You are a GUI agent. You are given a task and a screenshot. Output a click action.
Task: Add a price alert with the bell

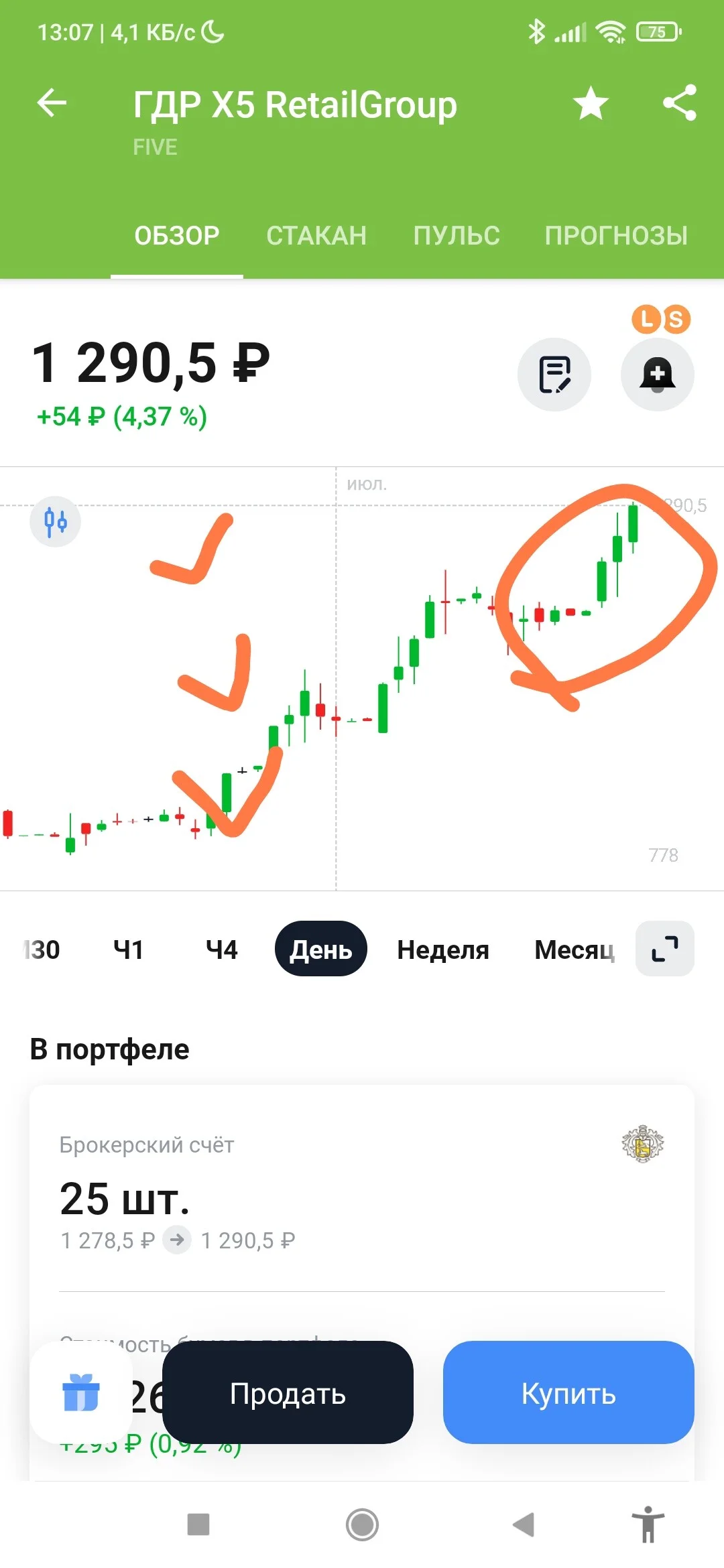click(x=658, y=374)
